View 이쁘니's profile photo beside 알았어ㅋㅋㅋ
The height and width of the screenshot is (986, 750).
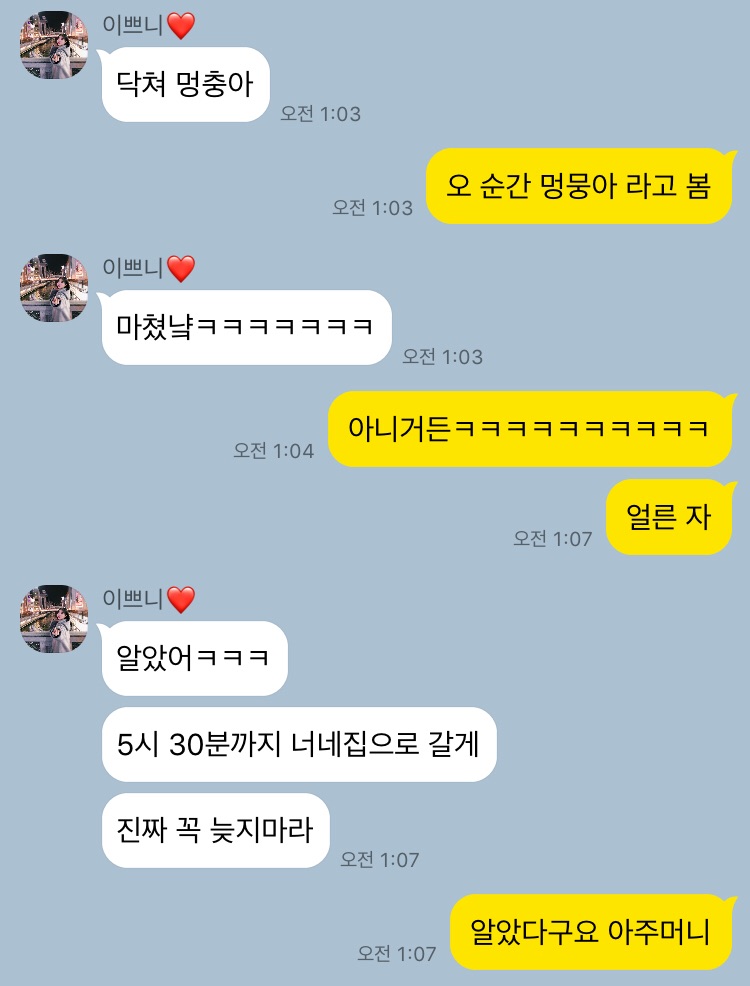(x=54, y=619)
